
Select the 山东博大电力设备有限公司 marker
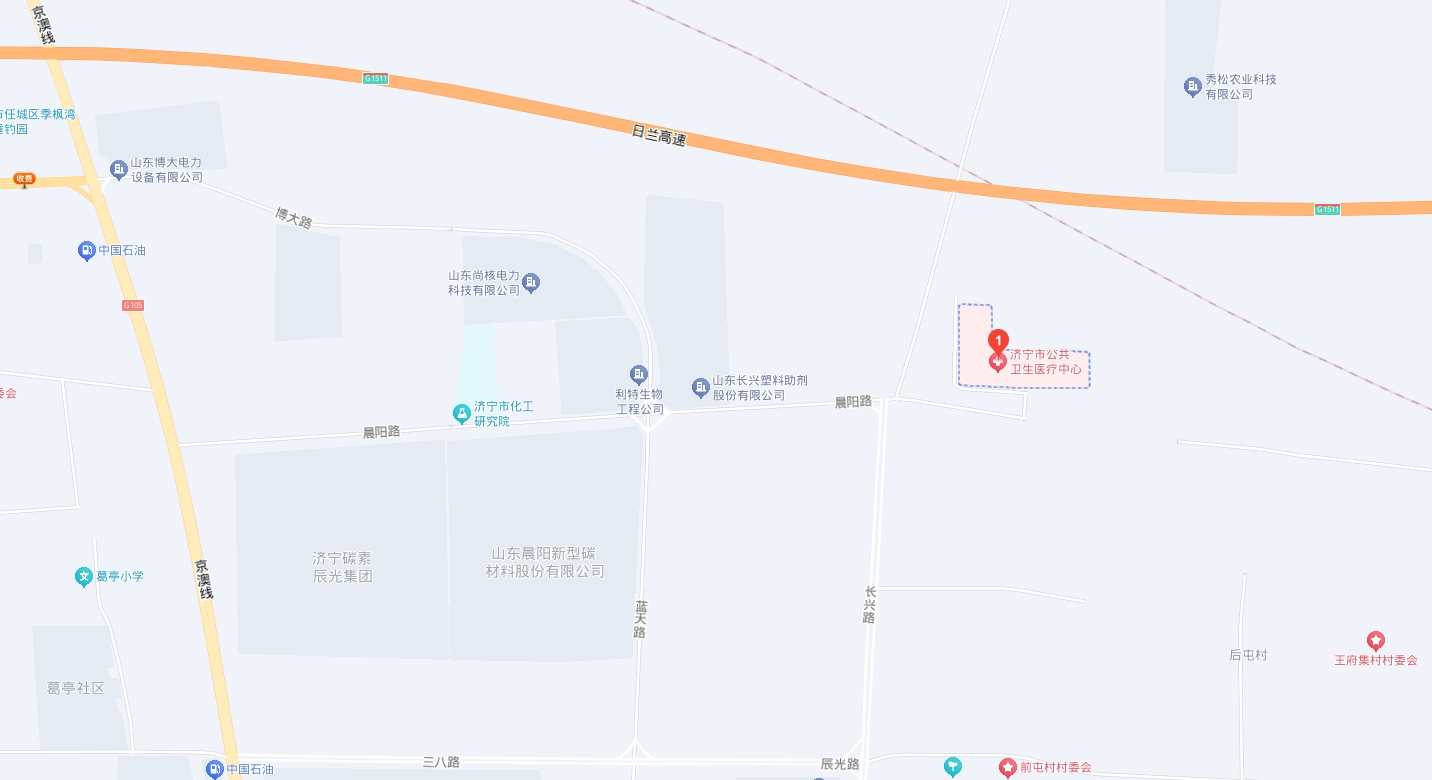tap(119, 169)
